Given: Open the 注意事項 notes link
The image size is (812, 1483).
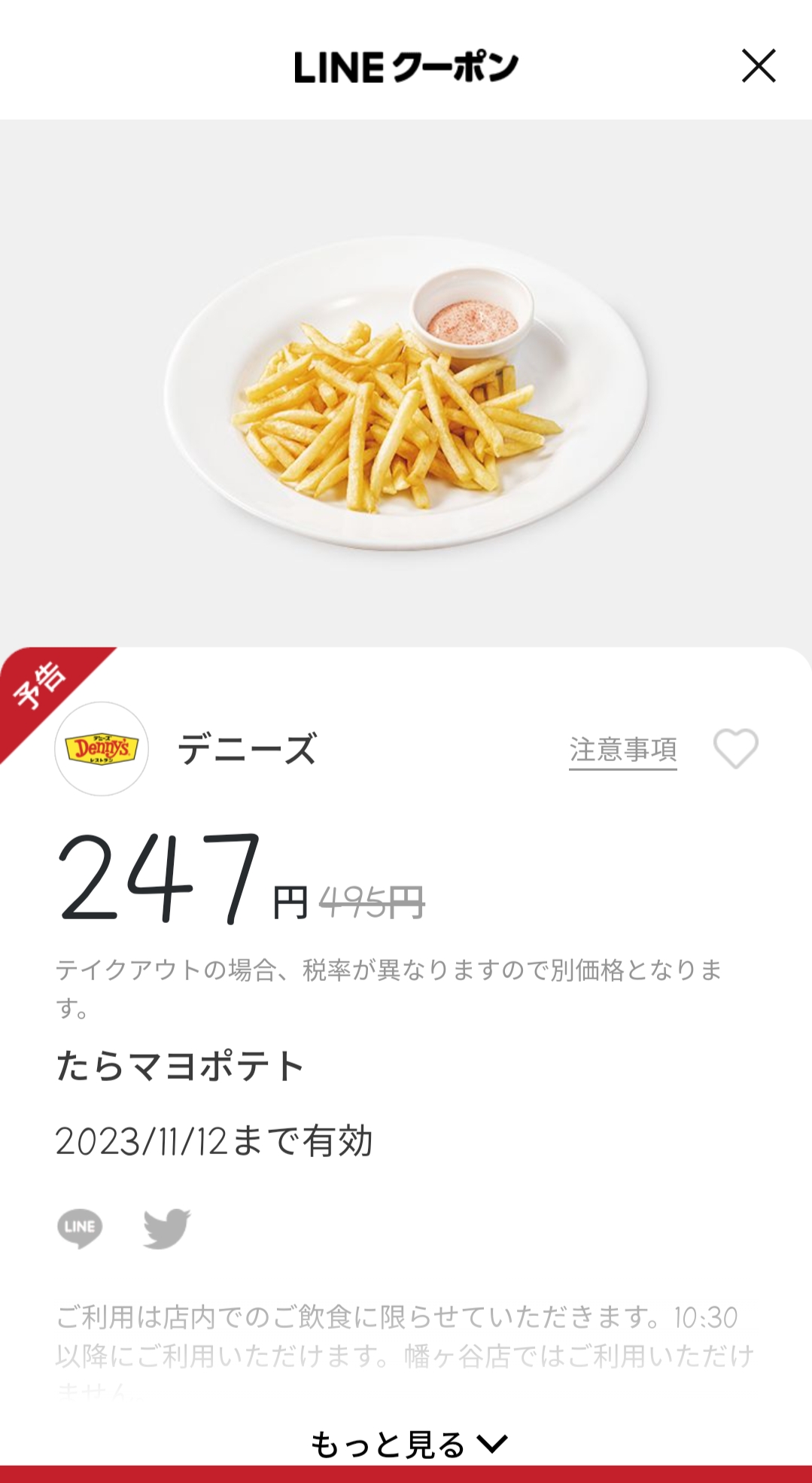Looking at the screenshot, I should tap(622, 751).
